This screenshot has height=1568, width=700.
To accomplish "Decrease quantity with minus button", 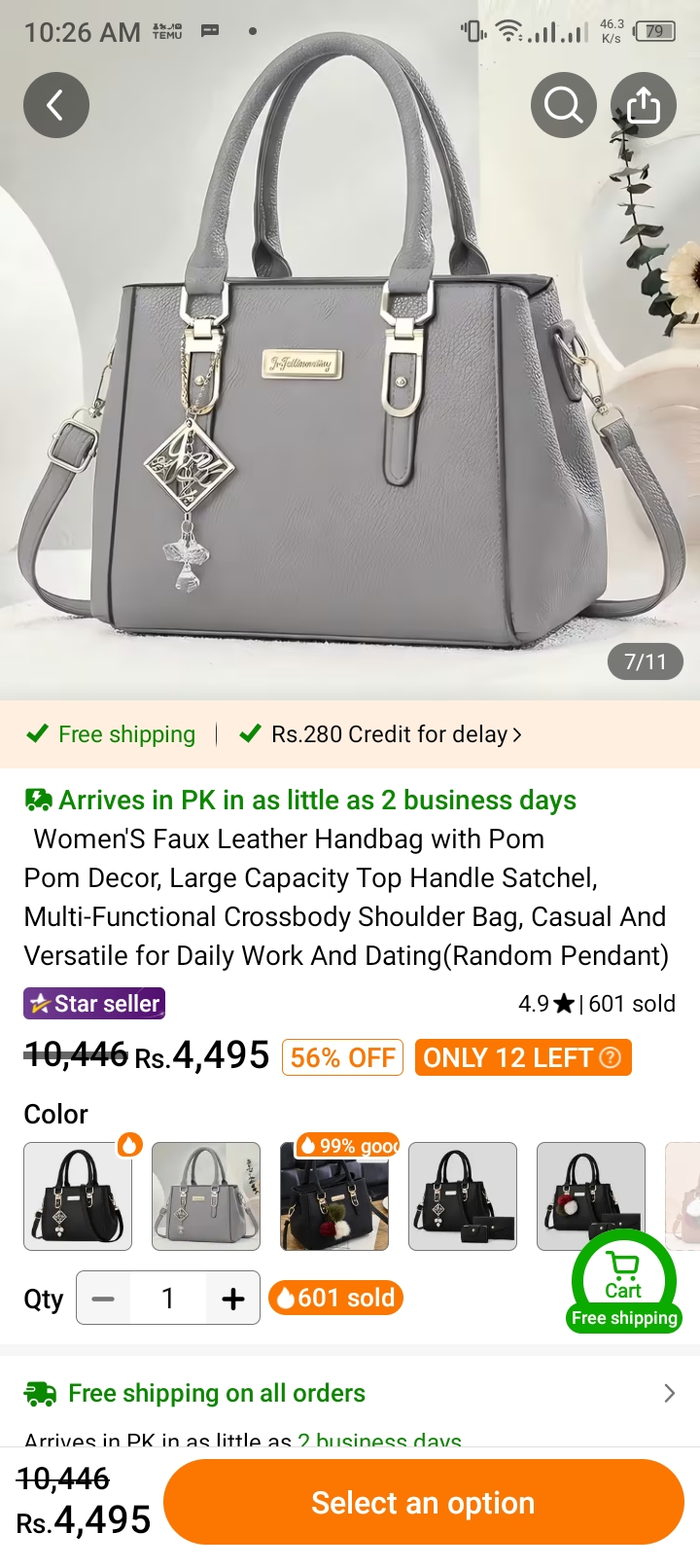I will click(x=103, y=1298).
